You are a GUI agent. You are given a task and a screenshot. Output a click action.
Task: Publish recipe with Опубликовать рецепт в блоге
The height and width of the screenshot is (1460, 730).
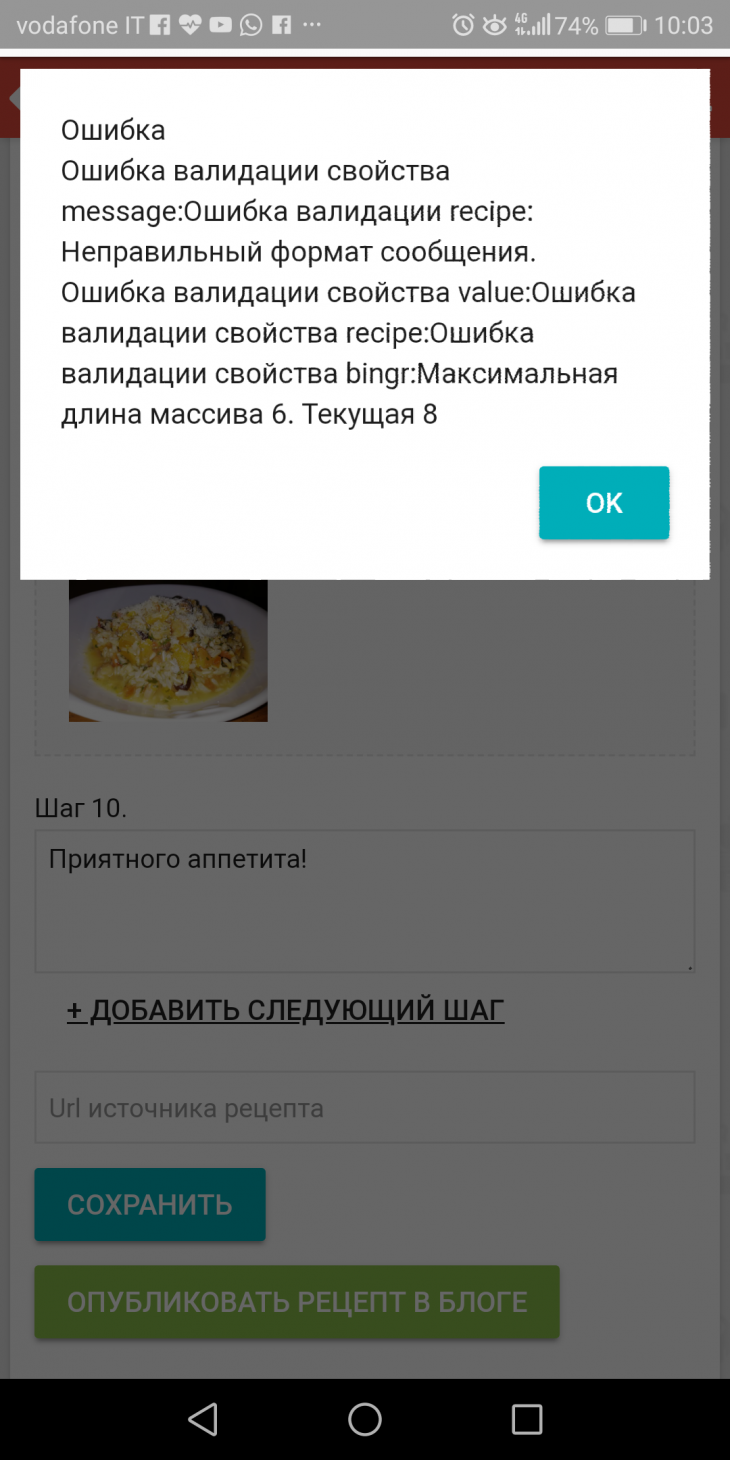tap(297, 1302)
